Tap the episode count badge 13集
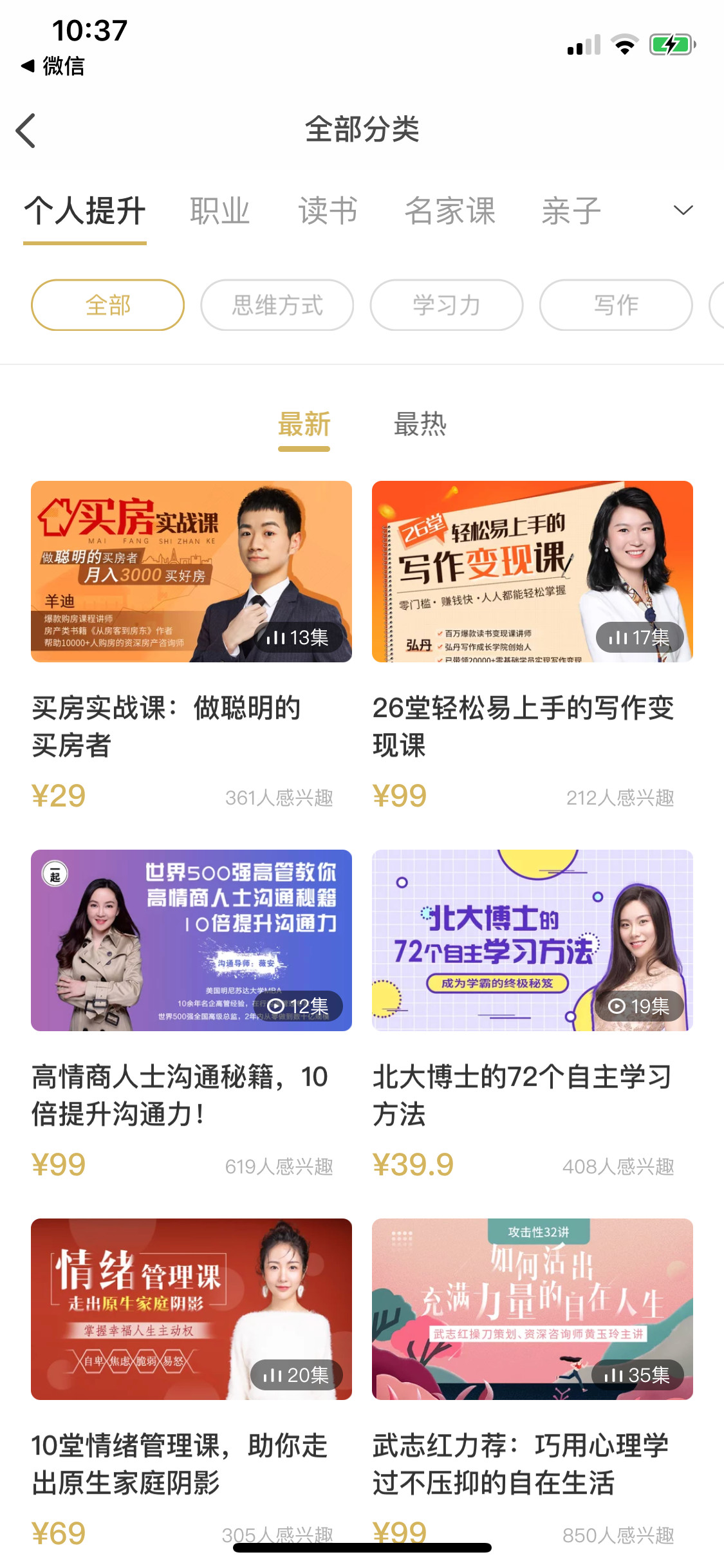 point(297,638)
